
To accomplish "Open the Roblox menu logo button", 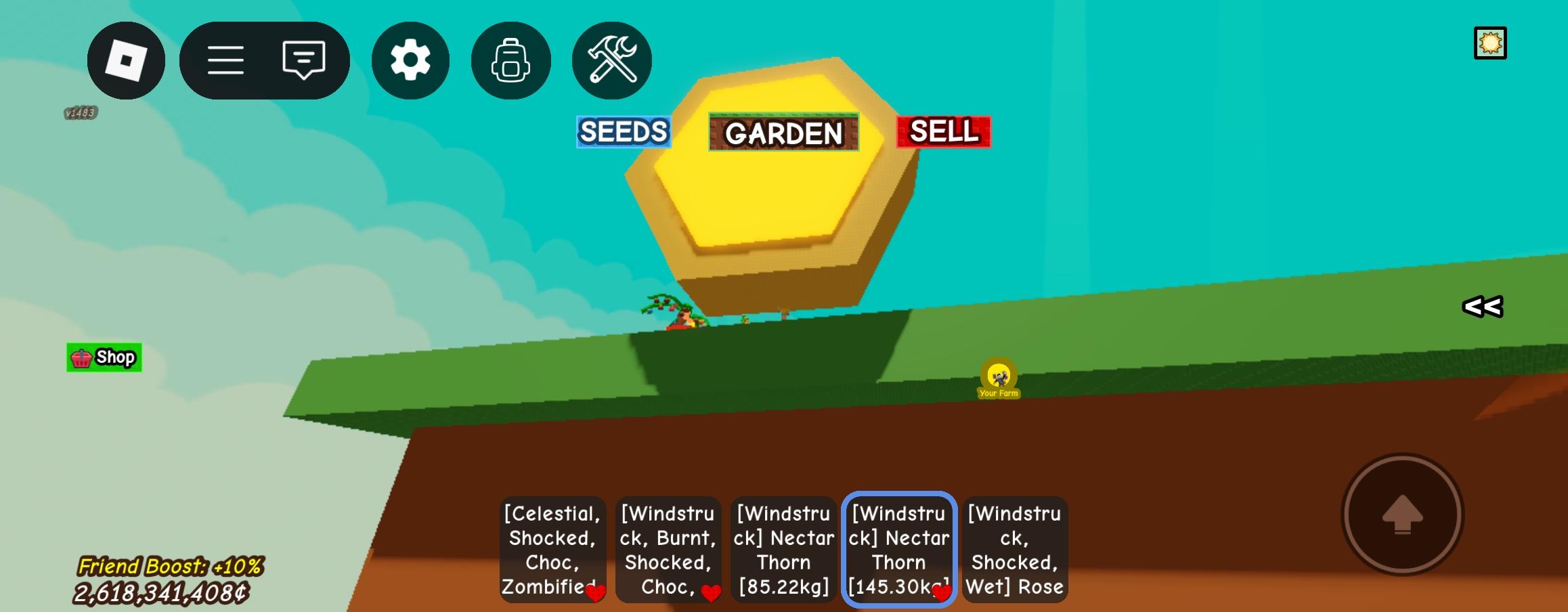I will (126, 61).
